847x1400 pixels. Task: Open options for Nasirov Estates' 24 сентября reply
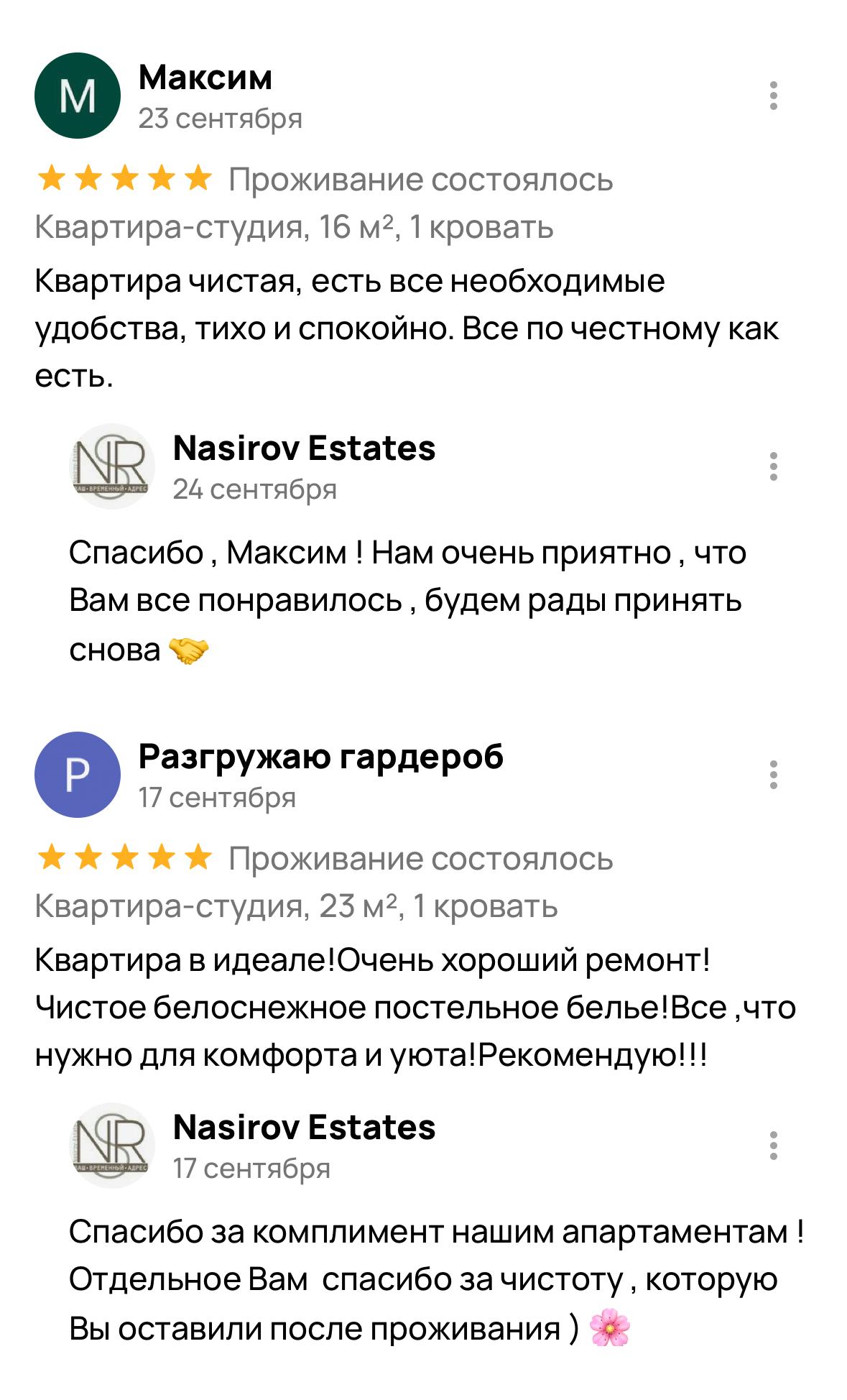[x=773, y=466]
